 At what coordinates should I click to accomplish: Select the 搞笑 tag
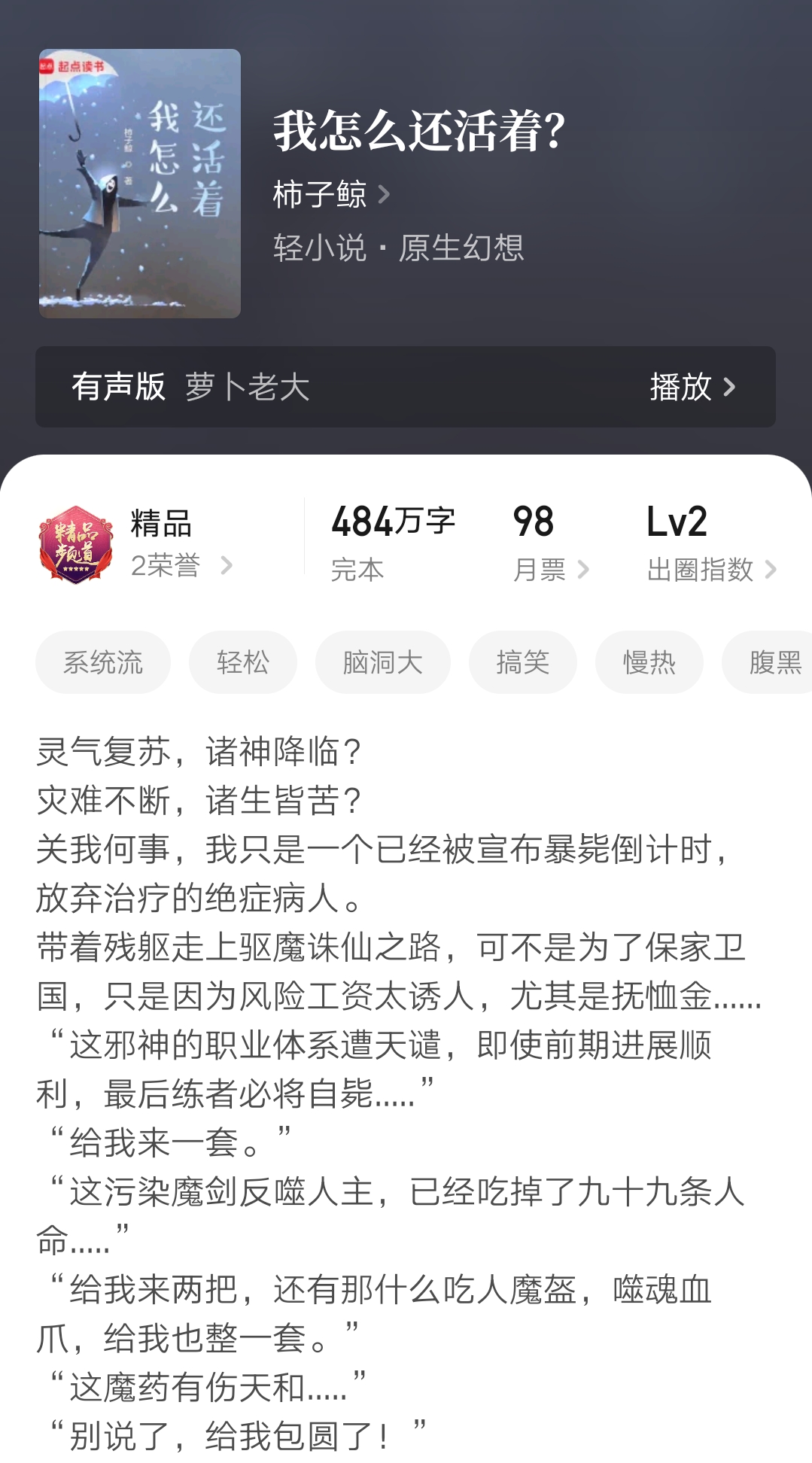(523, 662)
